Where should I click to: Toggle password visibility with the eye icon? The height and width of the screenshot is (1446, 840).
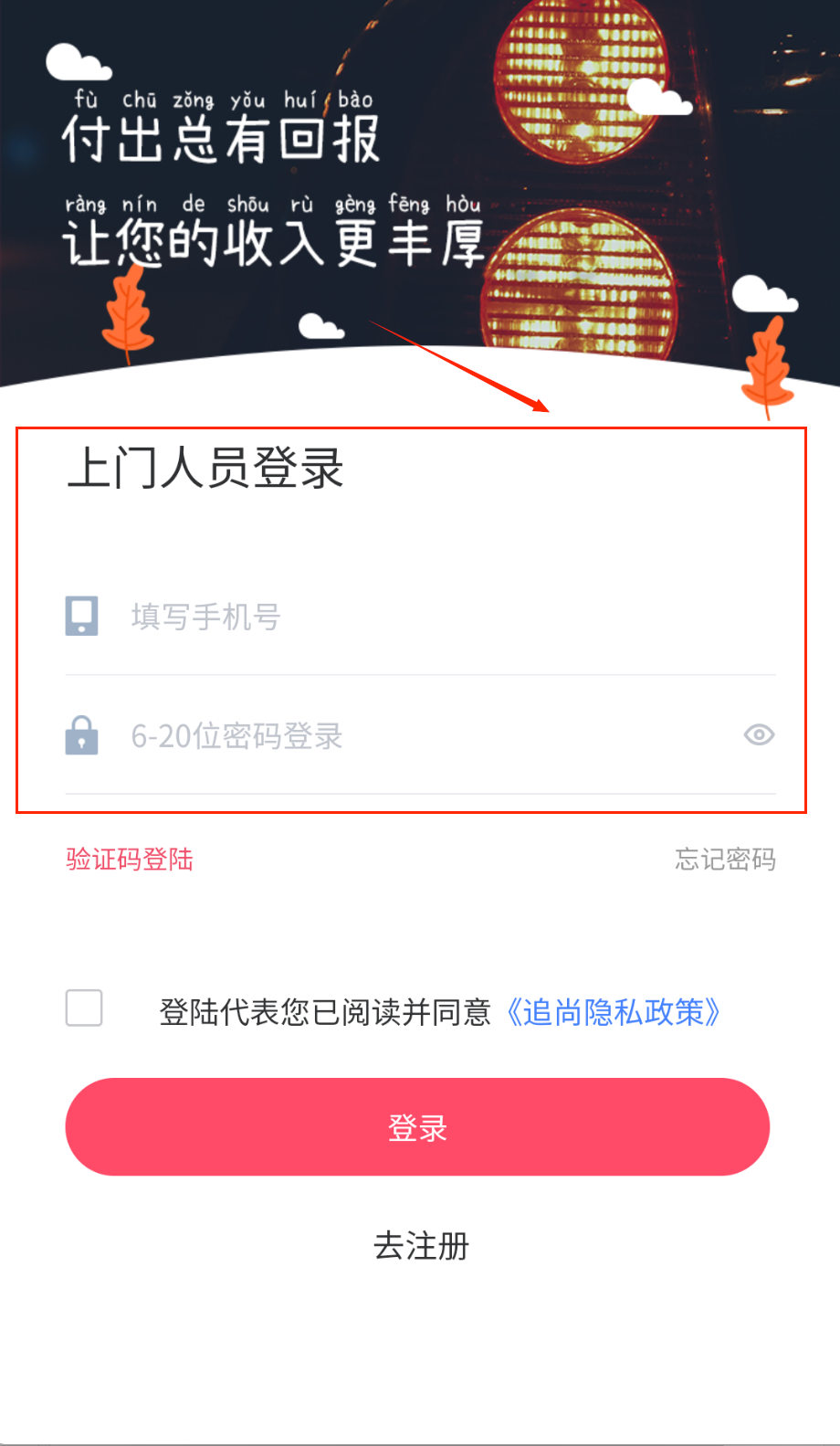coord(759,735)
